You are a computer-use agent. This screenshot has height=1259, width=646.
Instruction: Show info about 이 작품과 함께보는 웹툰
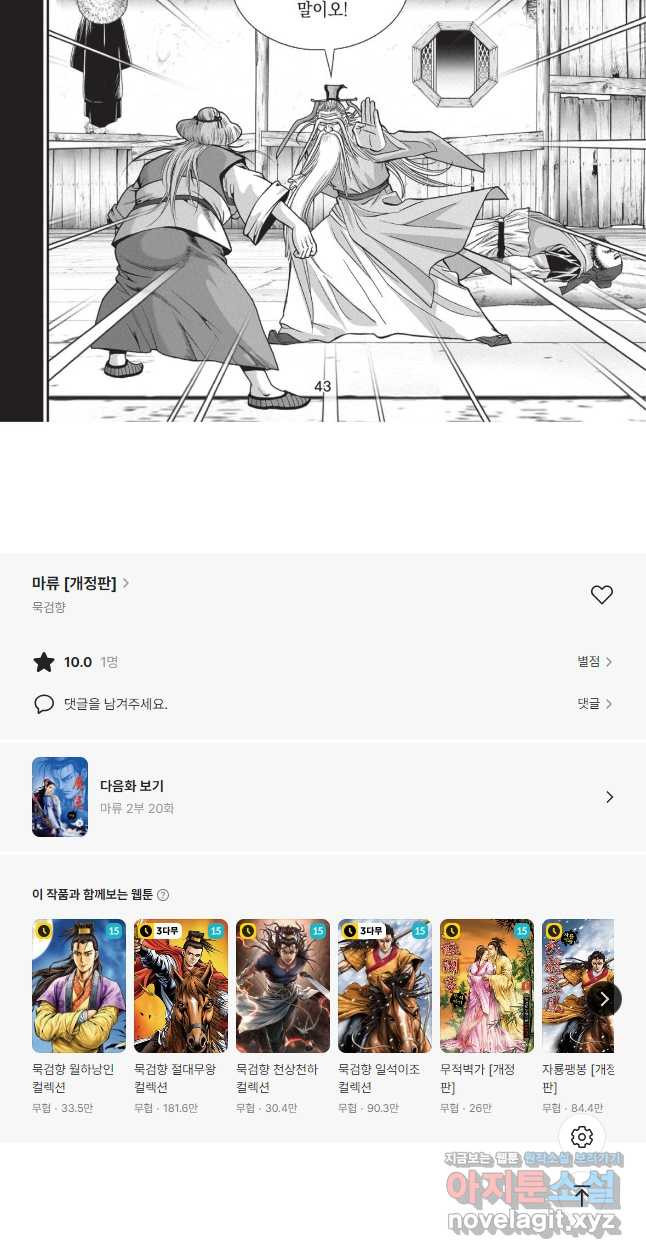pos(163,895)
